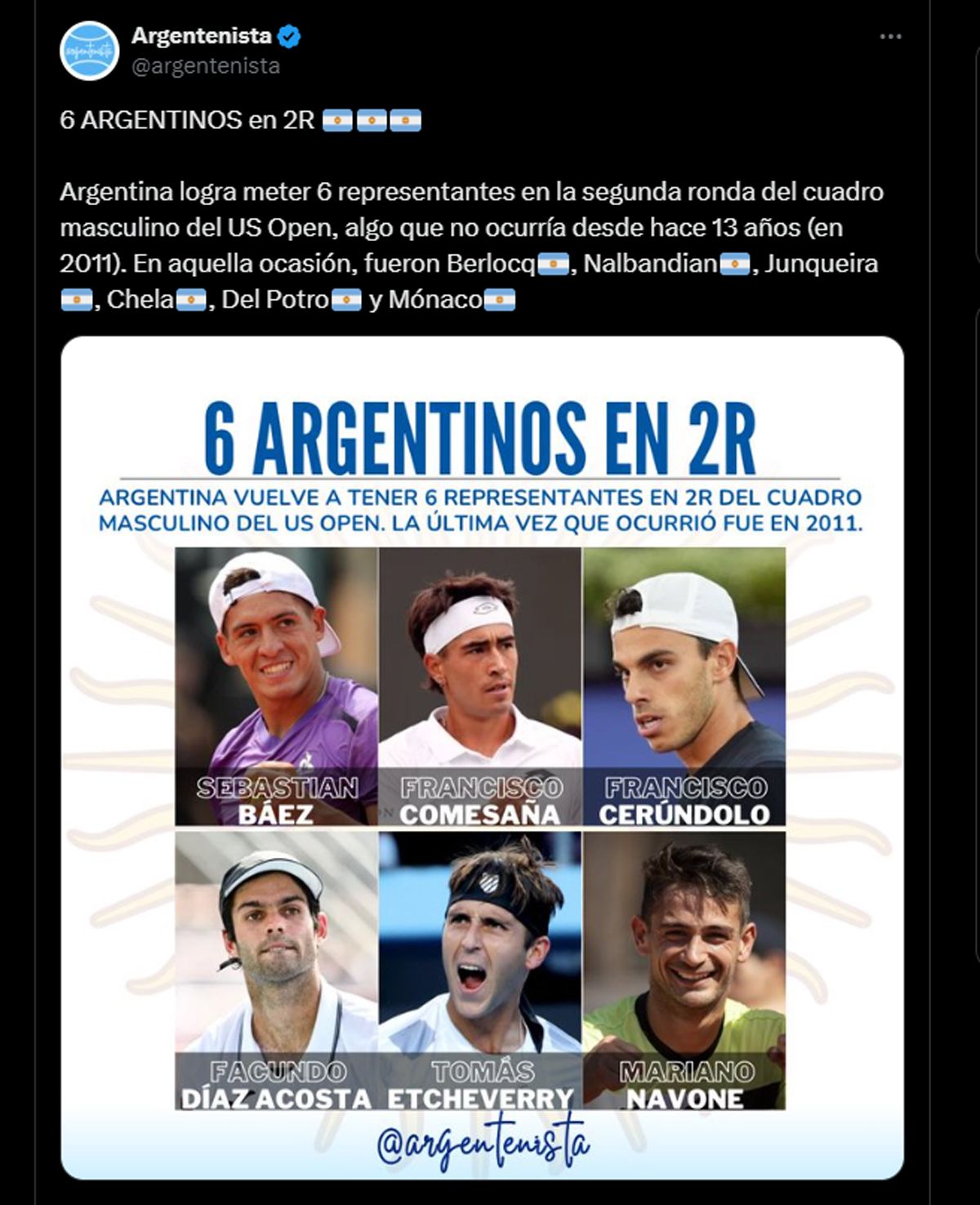Image resolution: width=980 pixels, height=1205 pixels.
Task: Open the @argentenista handle
Action: click(205, 66)
